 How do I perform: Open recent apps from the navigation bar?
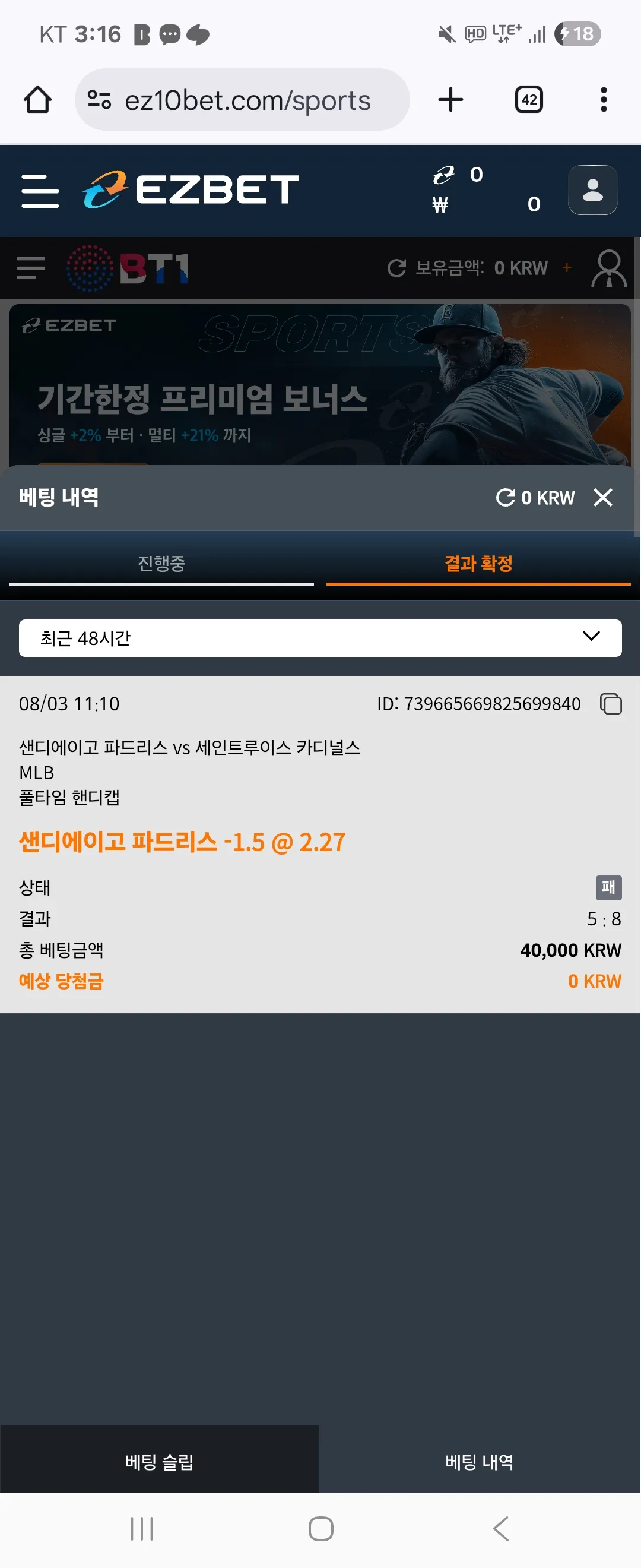pos(142,1528)
